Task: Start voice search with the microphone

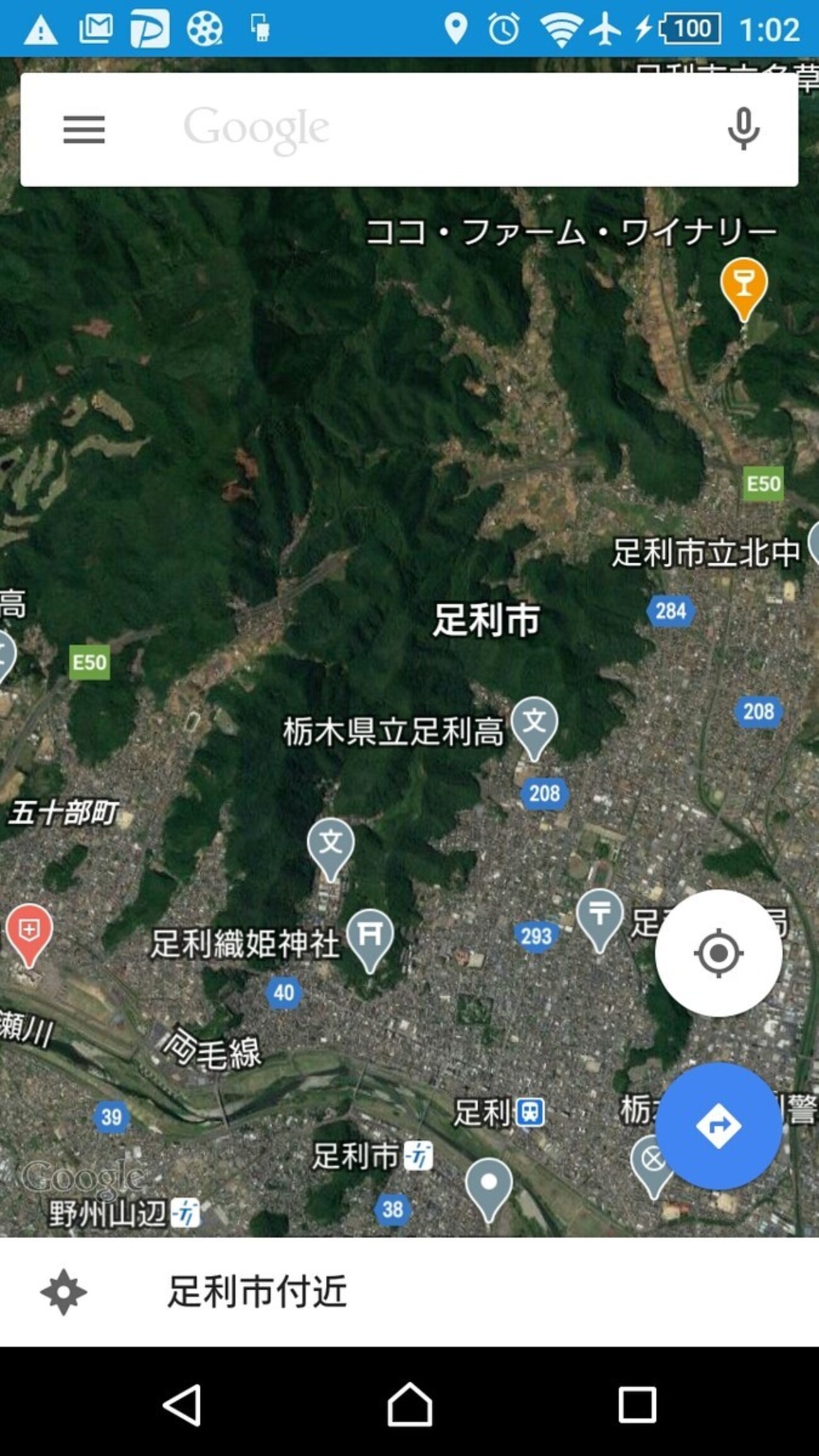Action: tap(743, 129)
